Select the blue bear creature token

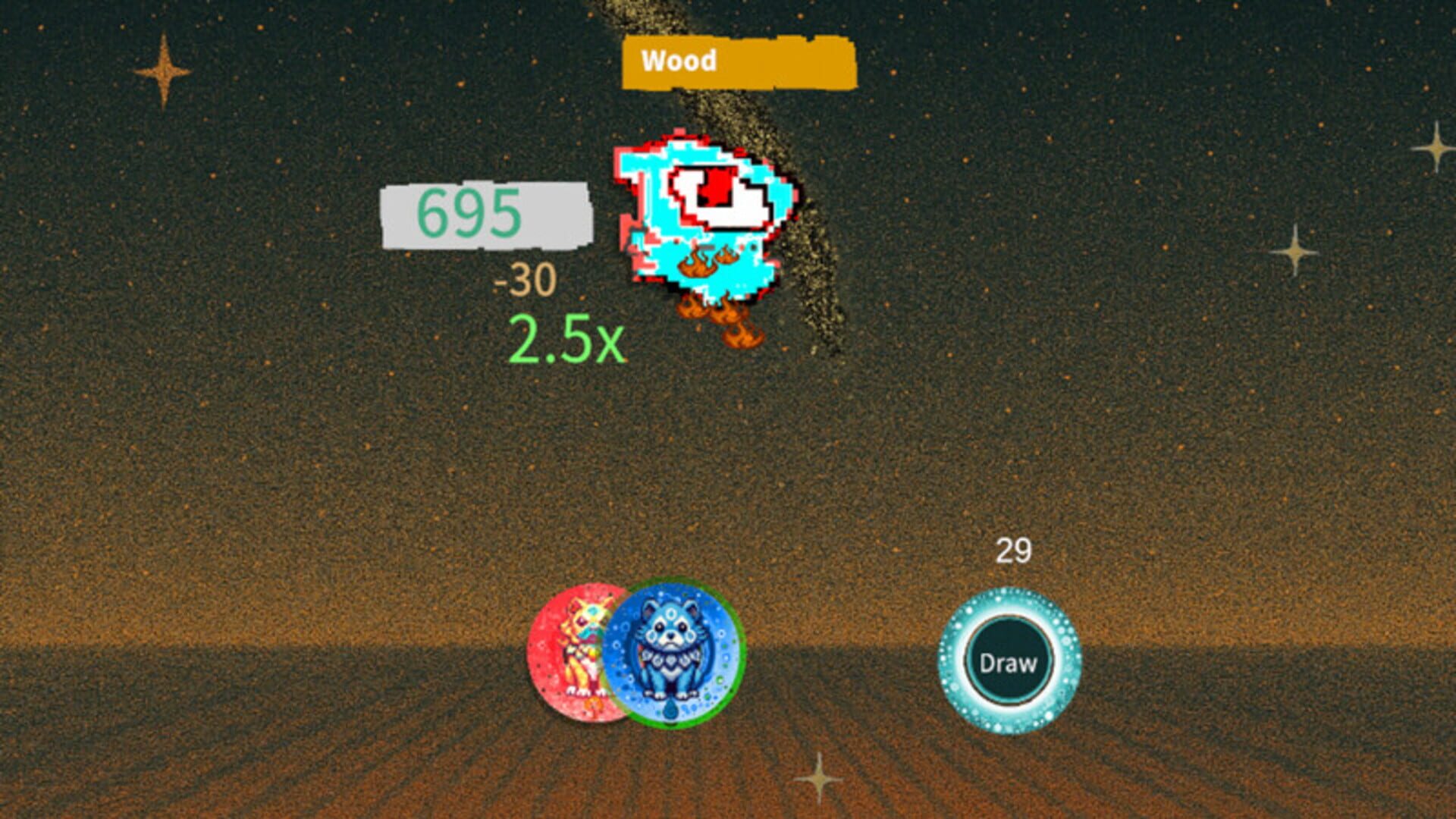pyautogui.click(x=674, y=652)
